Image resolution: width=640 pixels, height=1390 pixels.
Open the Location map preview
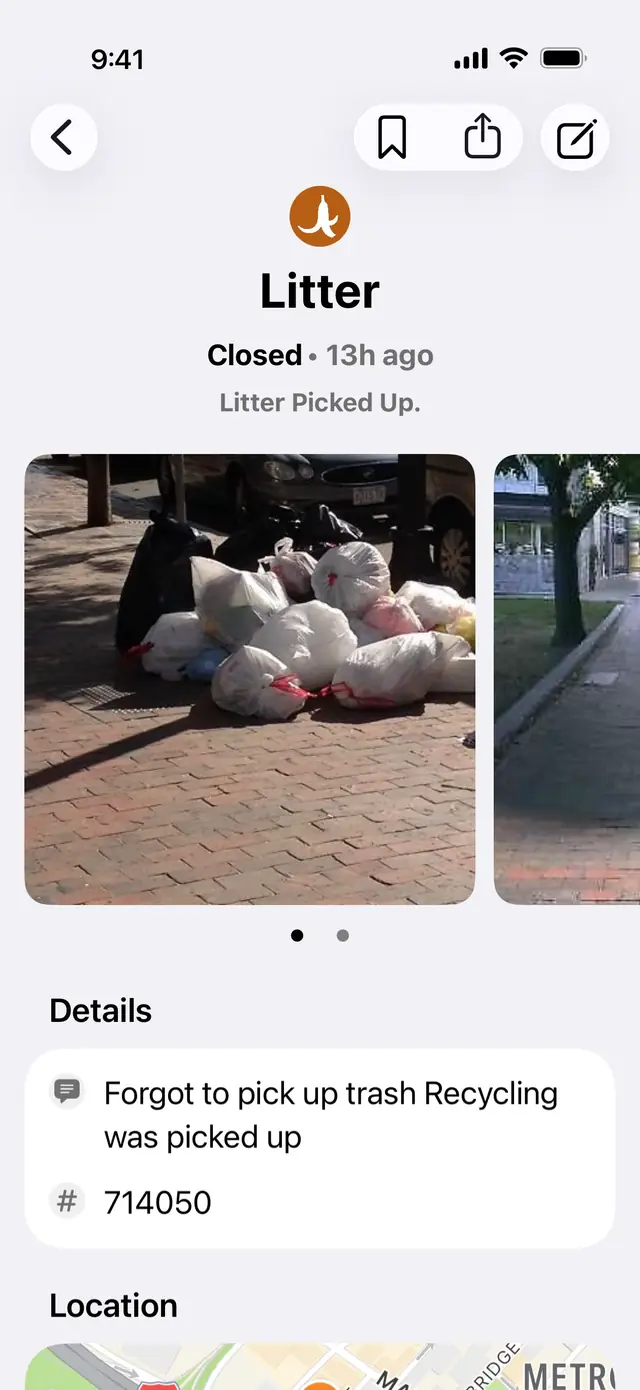(320, 1366)
